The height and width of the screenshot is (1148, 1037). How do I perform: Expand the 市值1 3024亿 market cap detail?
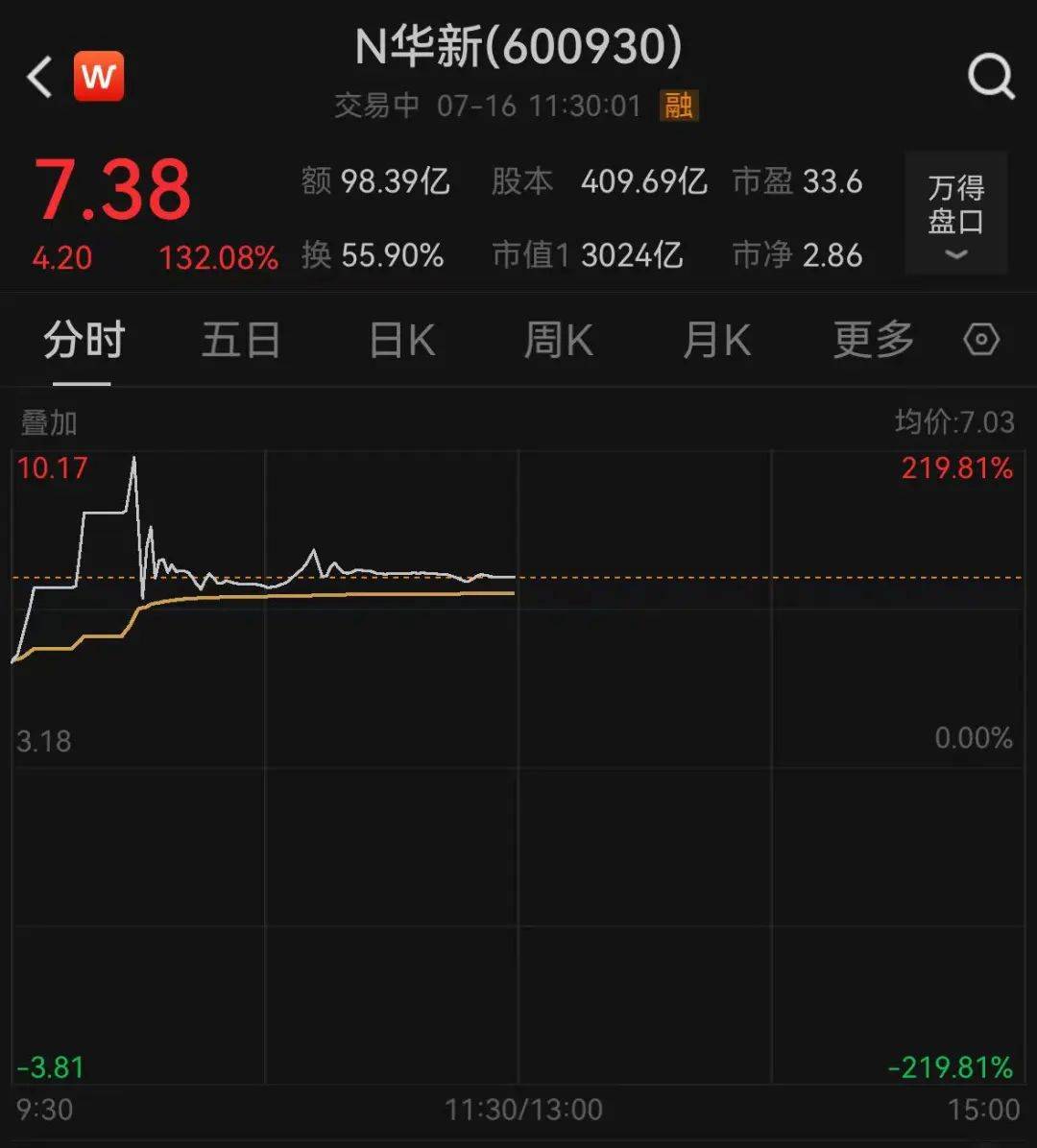pyautogui.click(x=590, y=256)
